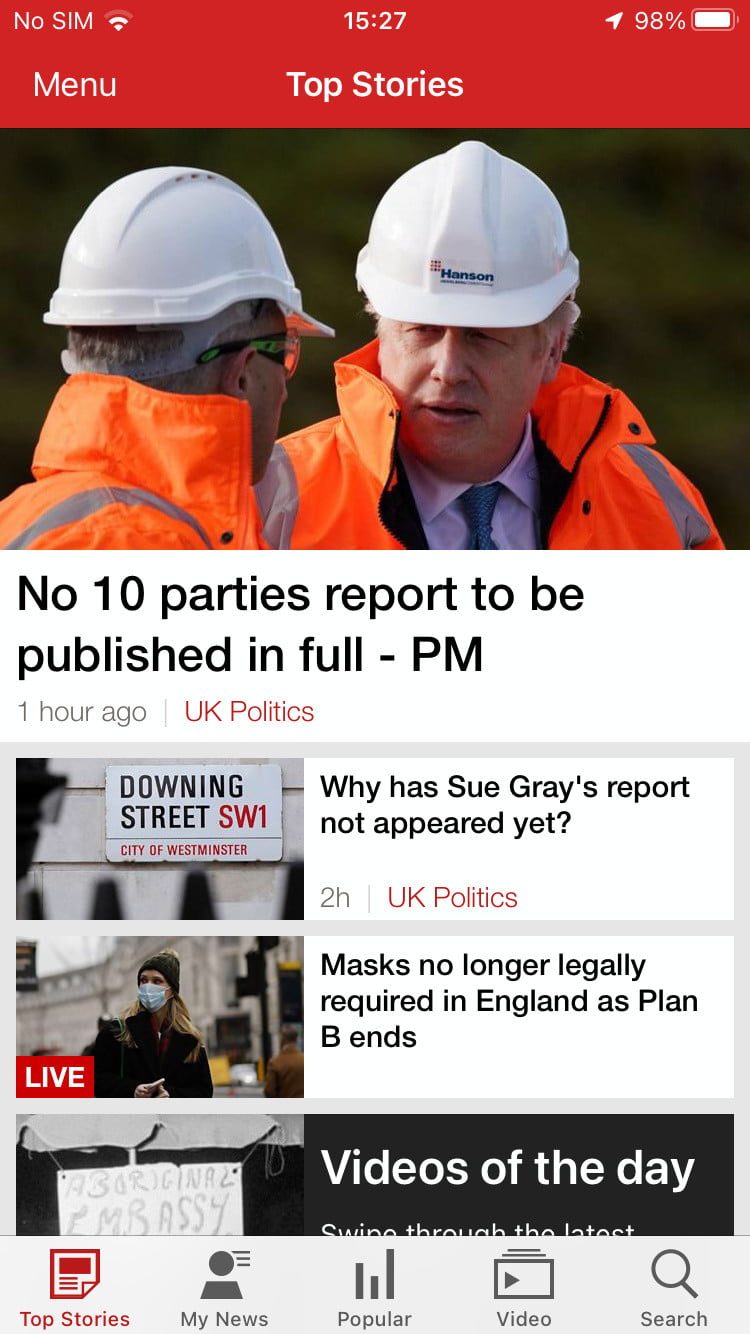Viewport: 750px width, 1334px height.
Task: Open the live masks Plan B ends story
Action: tap(508, 1000)
